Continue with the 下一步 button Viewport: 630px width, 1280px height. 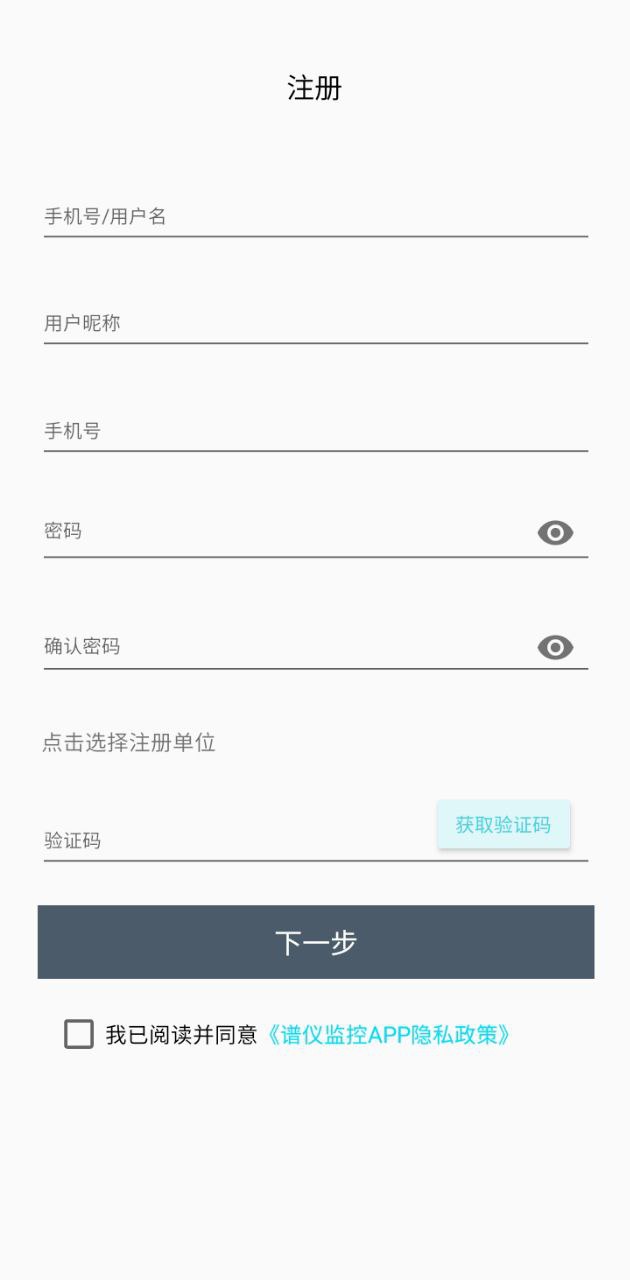315,942
